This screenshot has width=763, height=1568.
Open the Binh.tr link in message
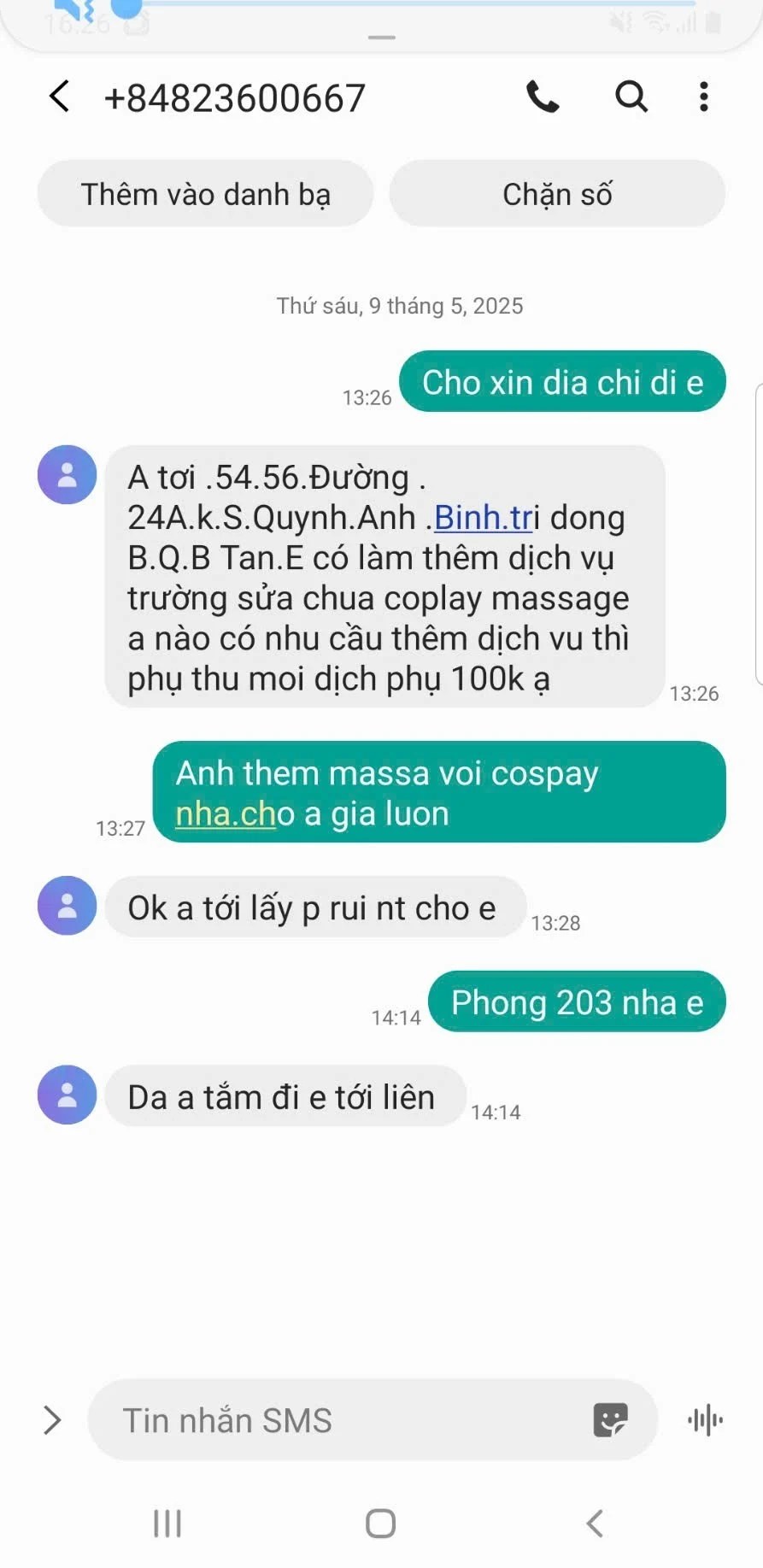pyautogui.click(x=483, y=518)
